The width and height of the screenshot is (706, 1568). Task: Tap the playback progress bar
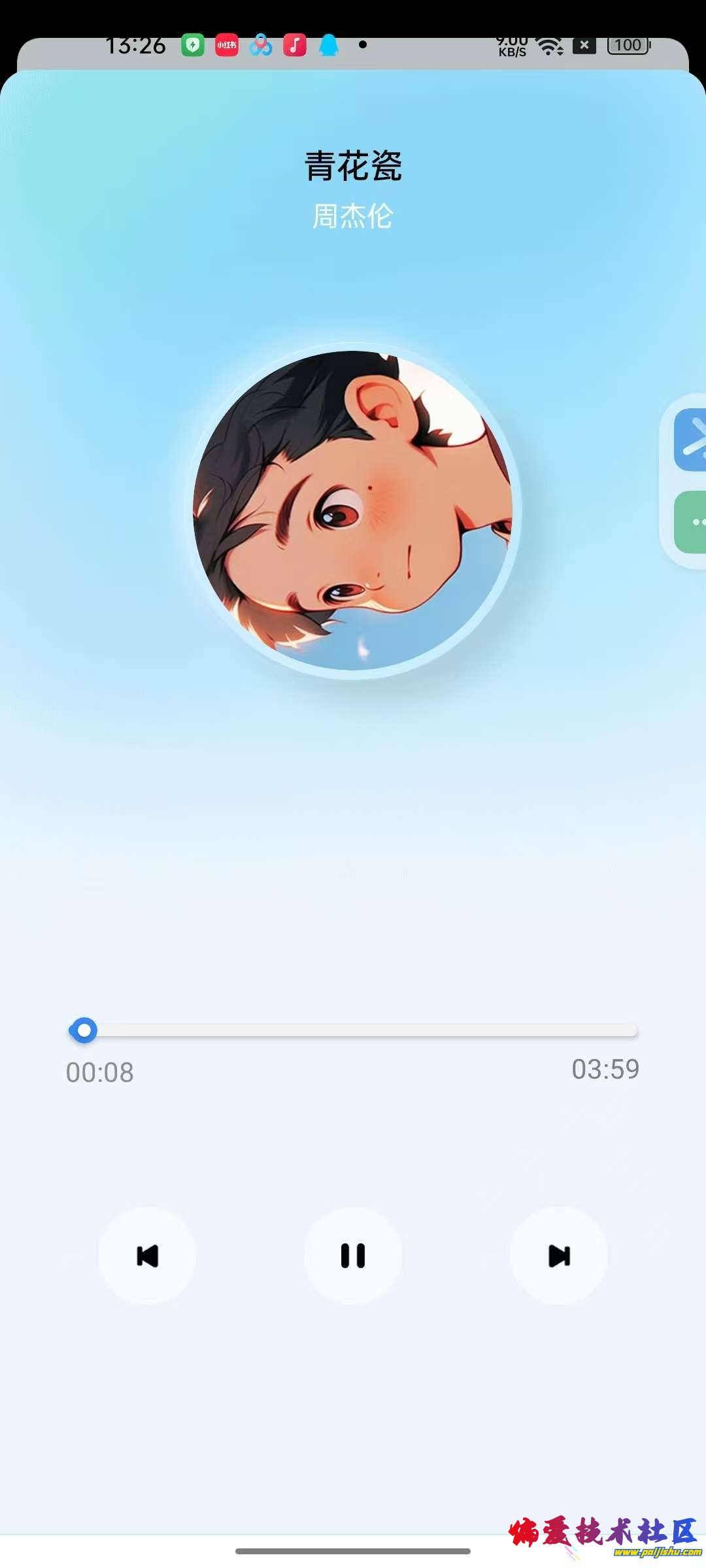point(353,1031)
